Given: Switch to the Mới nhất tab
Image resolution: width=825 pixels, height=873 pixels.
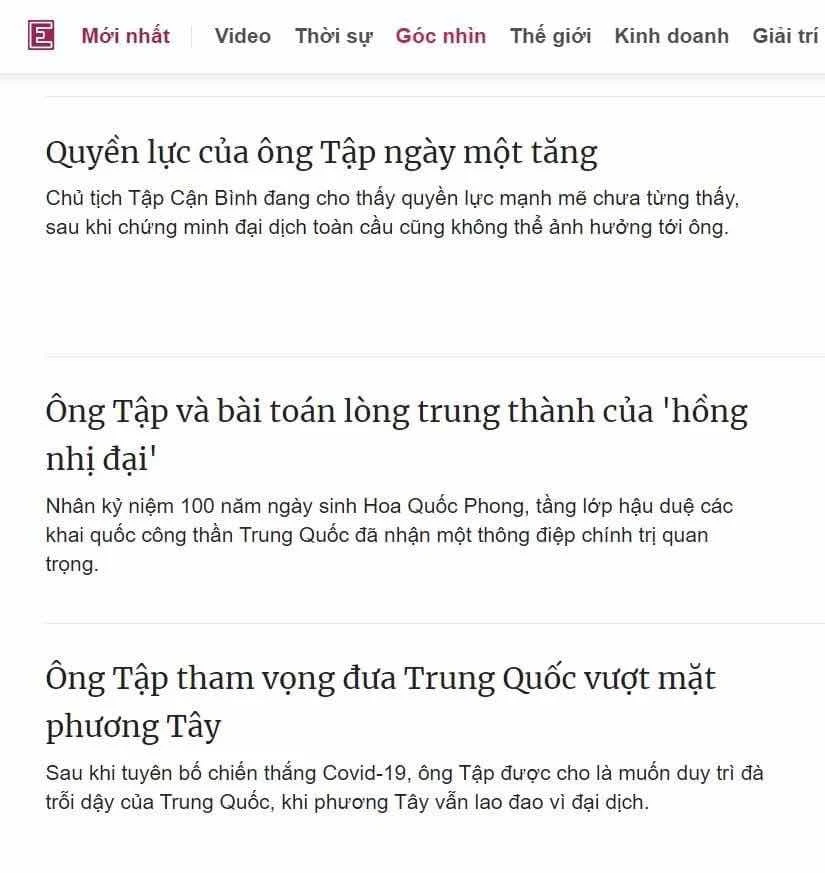Looking at the screenshot, I should (125, 36).
